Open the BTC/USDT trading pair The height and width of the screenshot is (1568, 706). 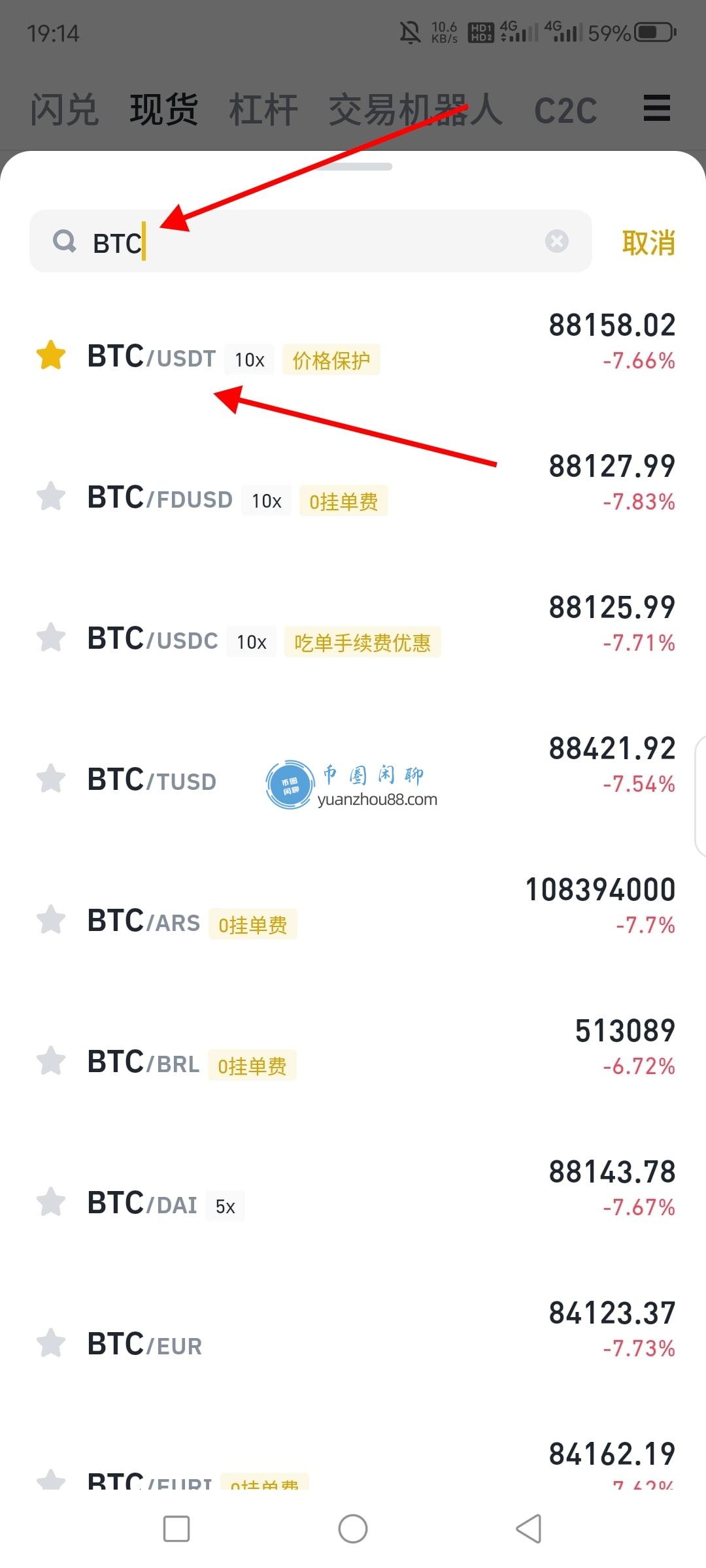152,357
